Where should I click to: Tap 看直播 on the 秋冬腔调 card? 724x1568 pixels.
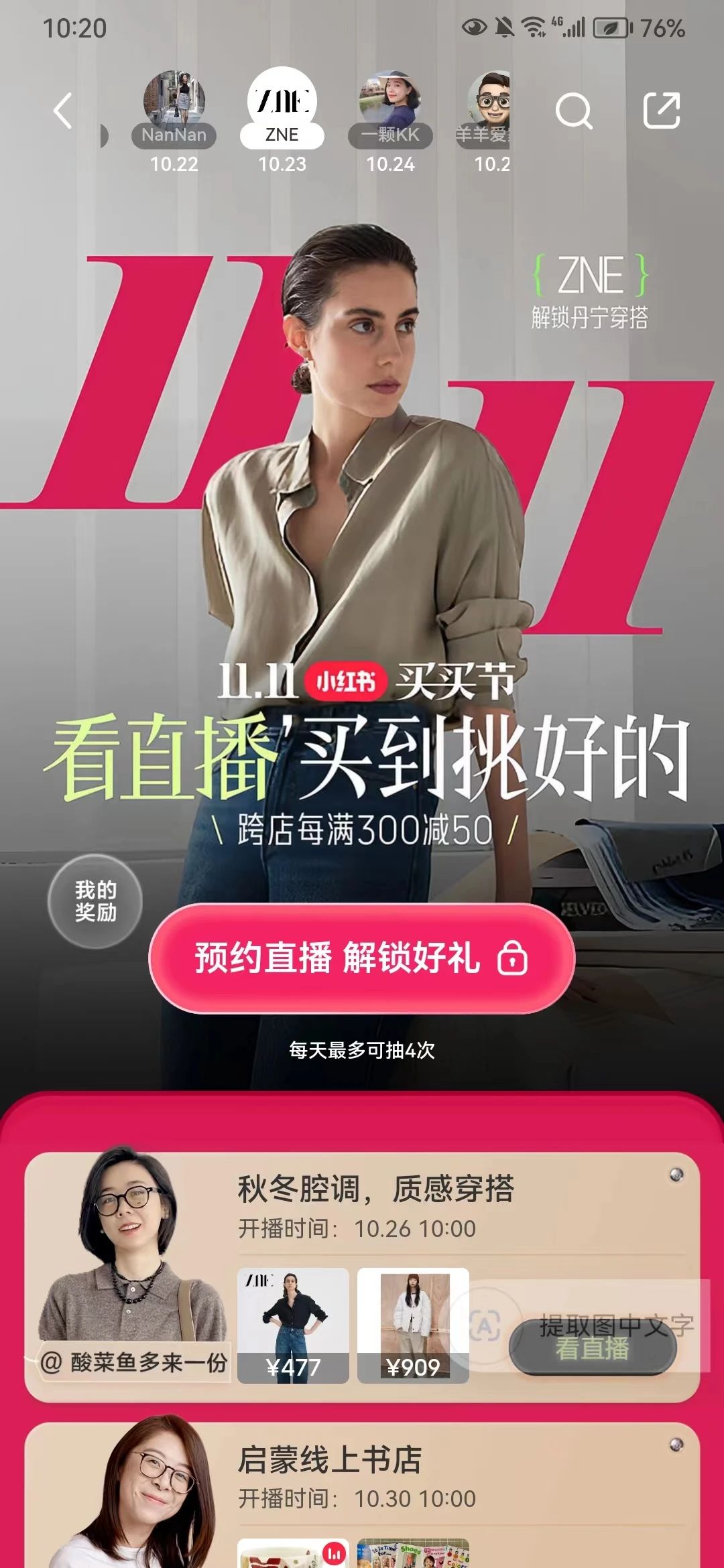593,1348
